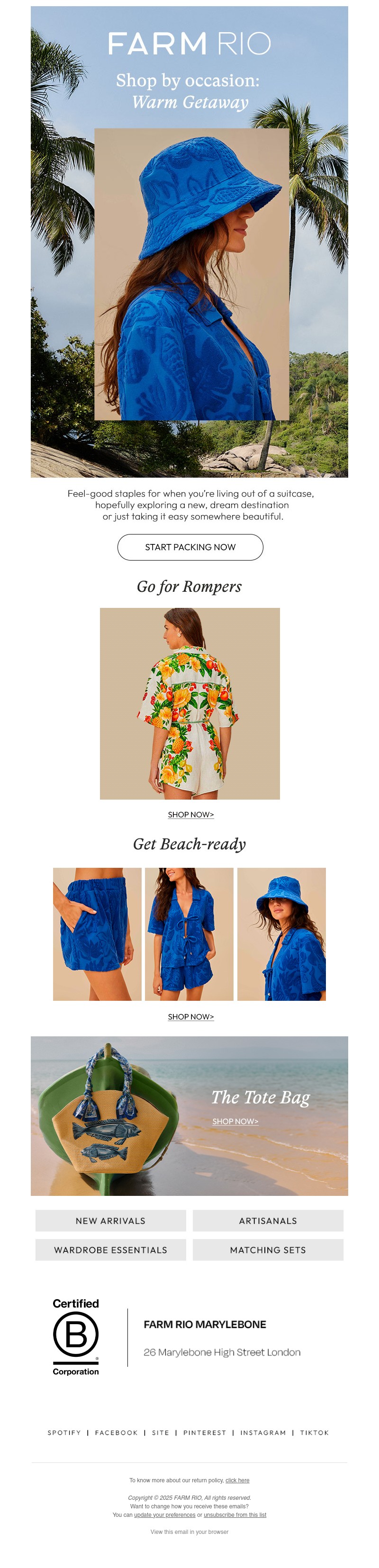Open update your preferences link
Viewport: 379px width, 1568px height.
[x=164, y=1515]
